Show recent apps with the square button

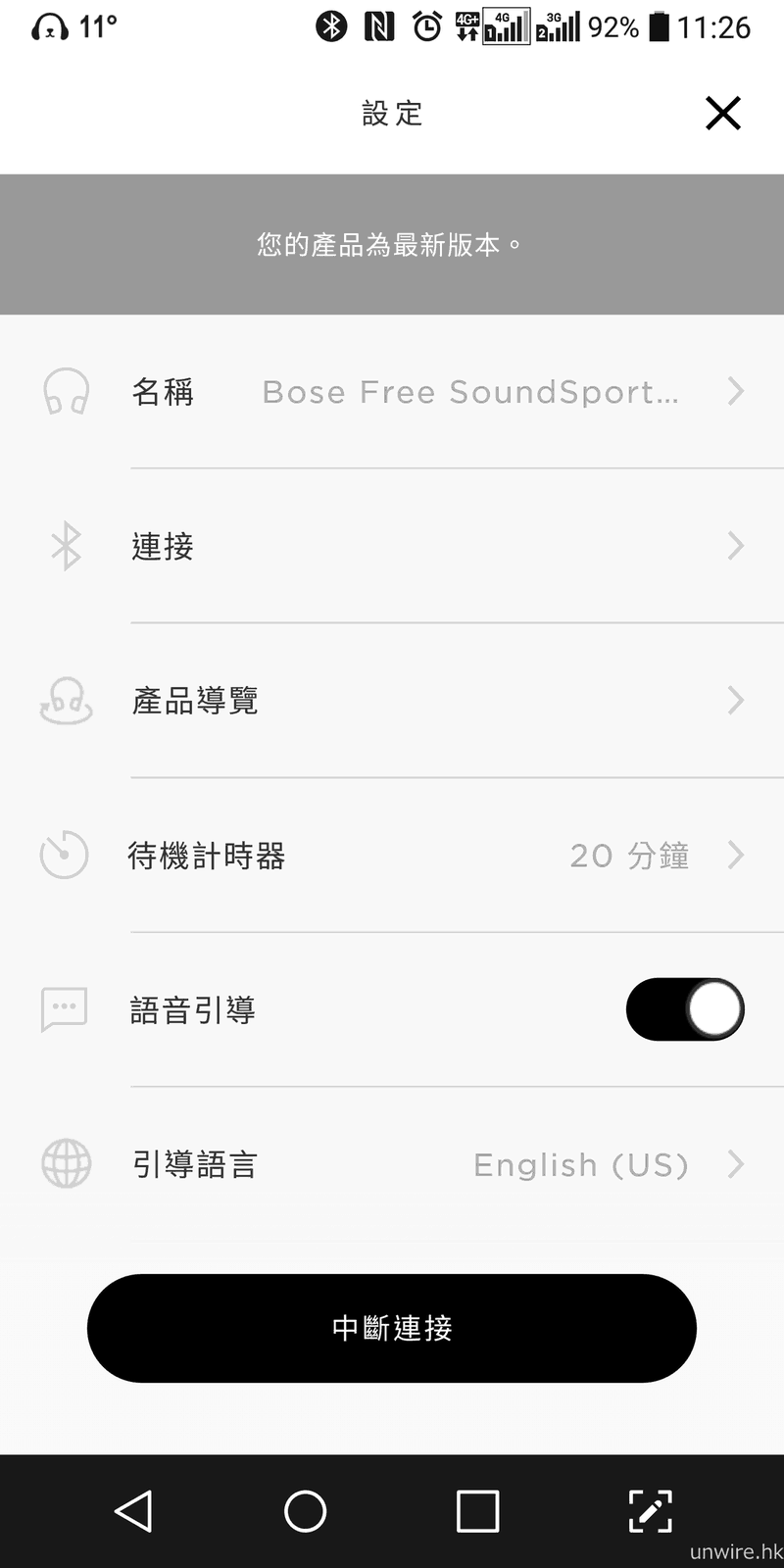pos(478,1511)
